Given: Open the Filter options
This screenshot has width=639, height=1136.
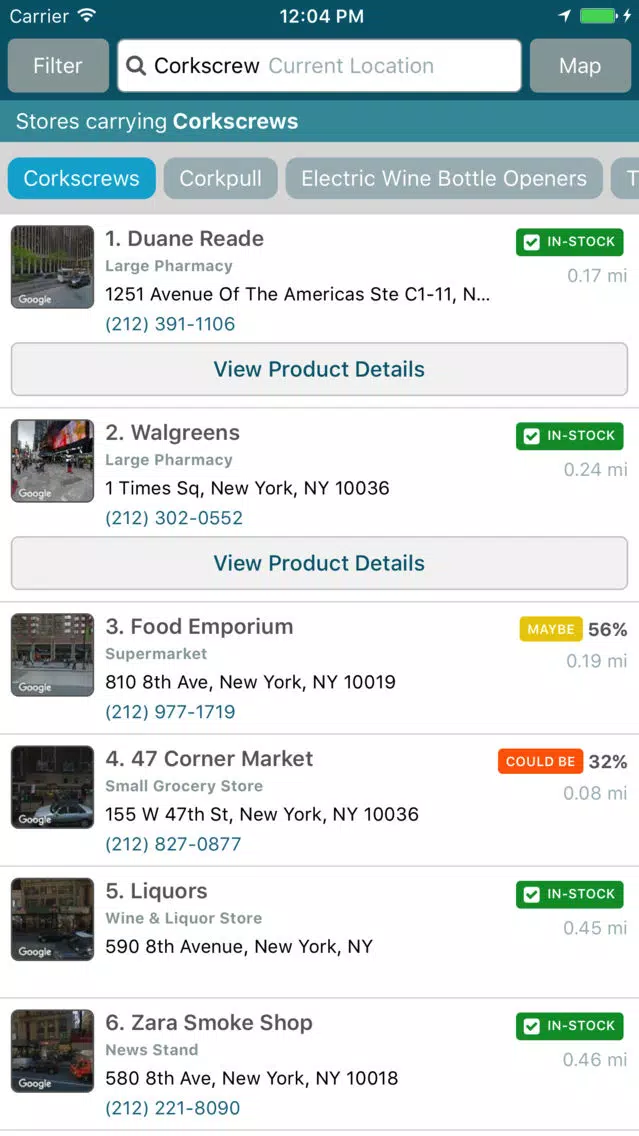Looking at the screenshot, I should click(x=58, y=66).
